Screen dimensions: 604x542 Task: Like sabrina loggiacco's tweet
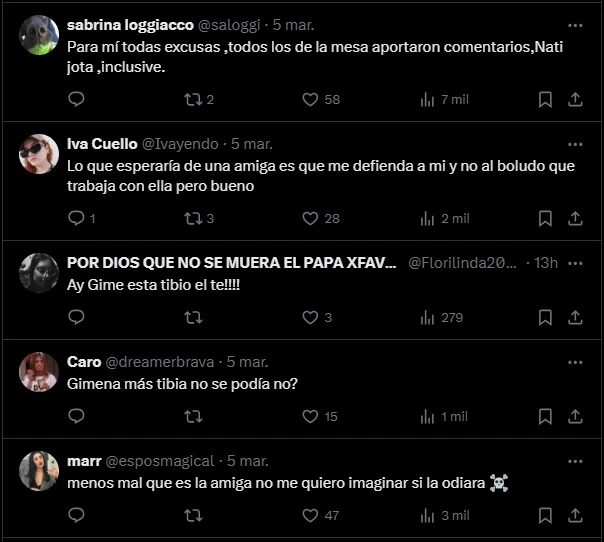click(310, 99)
